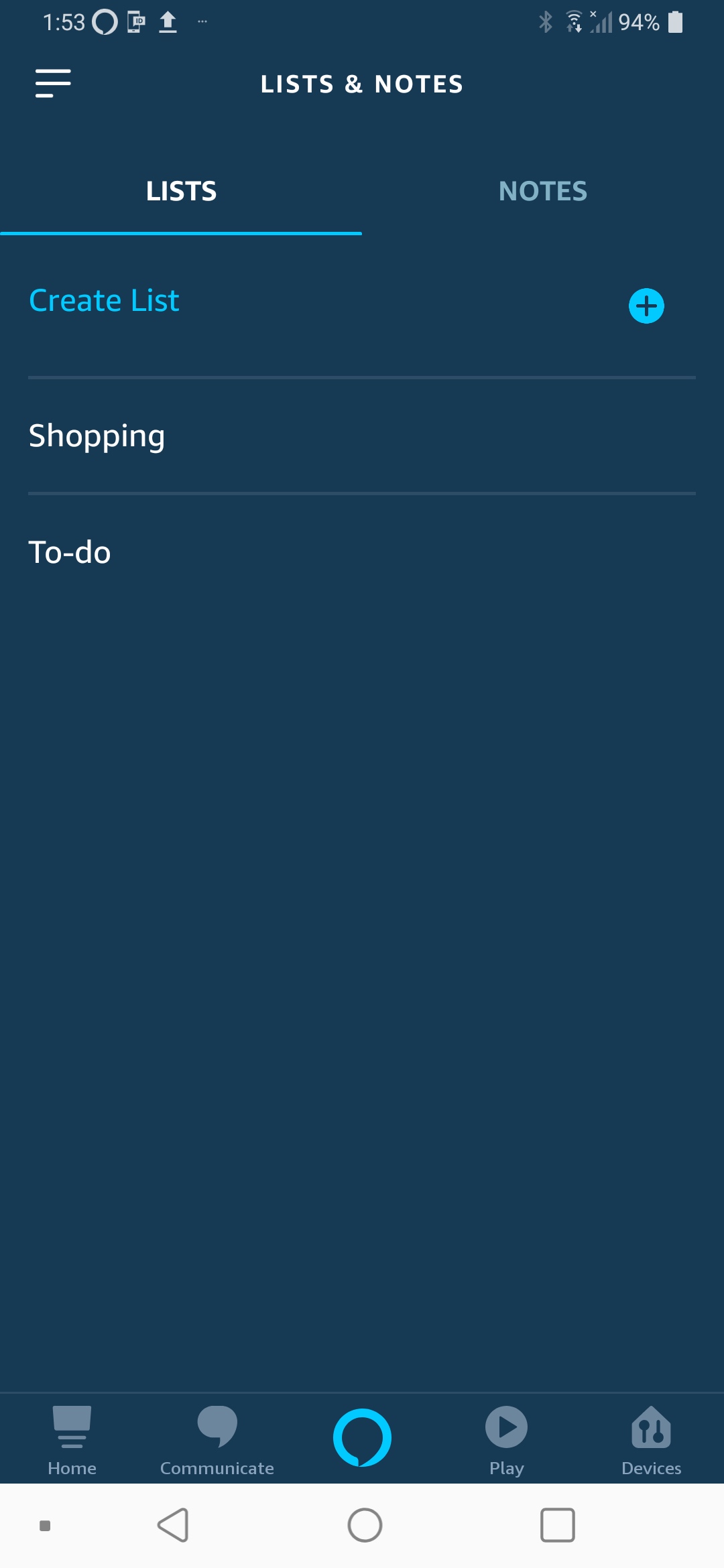Tap the plus icon to create a list
This screenshot has width=724, height=1568.
(646, 306)
